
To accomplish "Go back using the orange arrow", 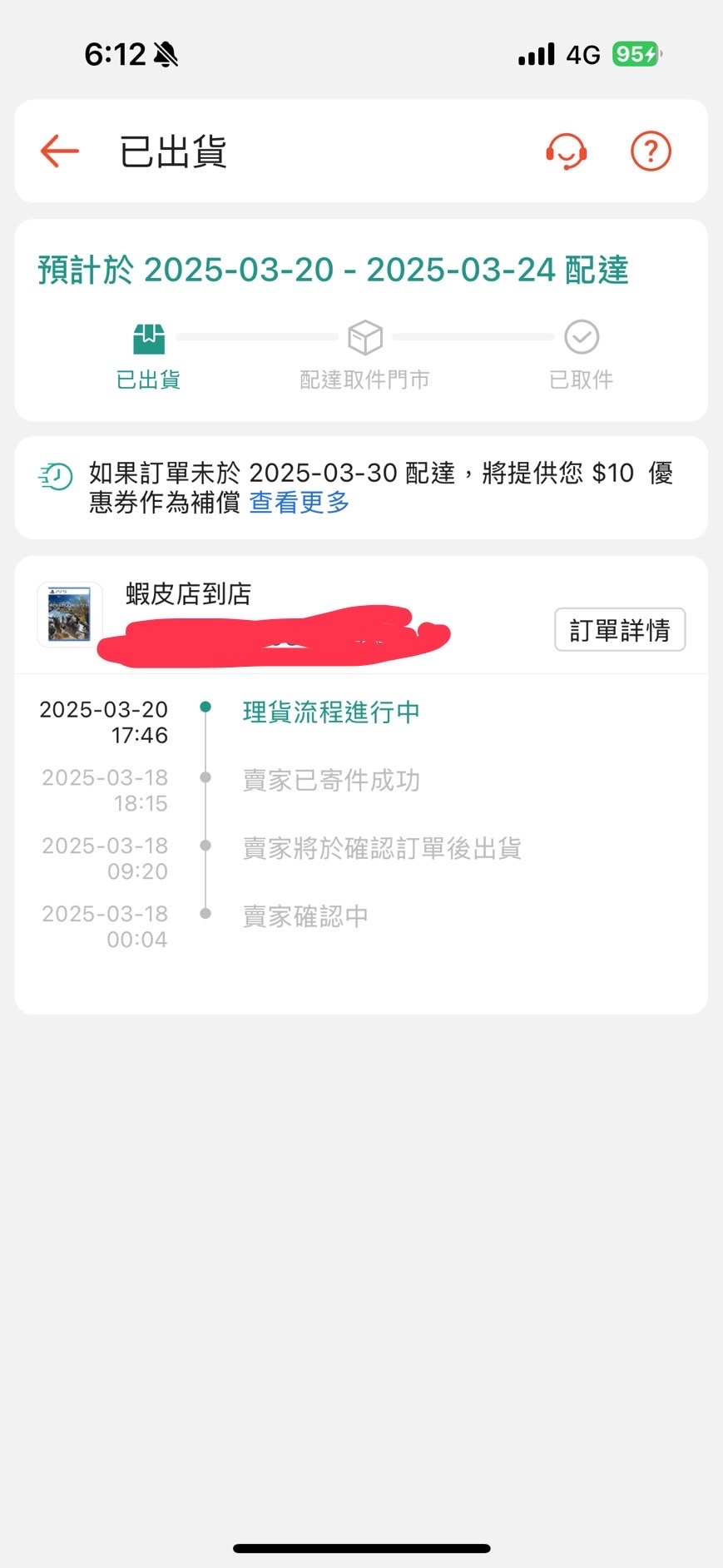I will pos(60,151).
